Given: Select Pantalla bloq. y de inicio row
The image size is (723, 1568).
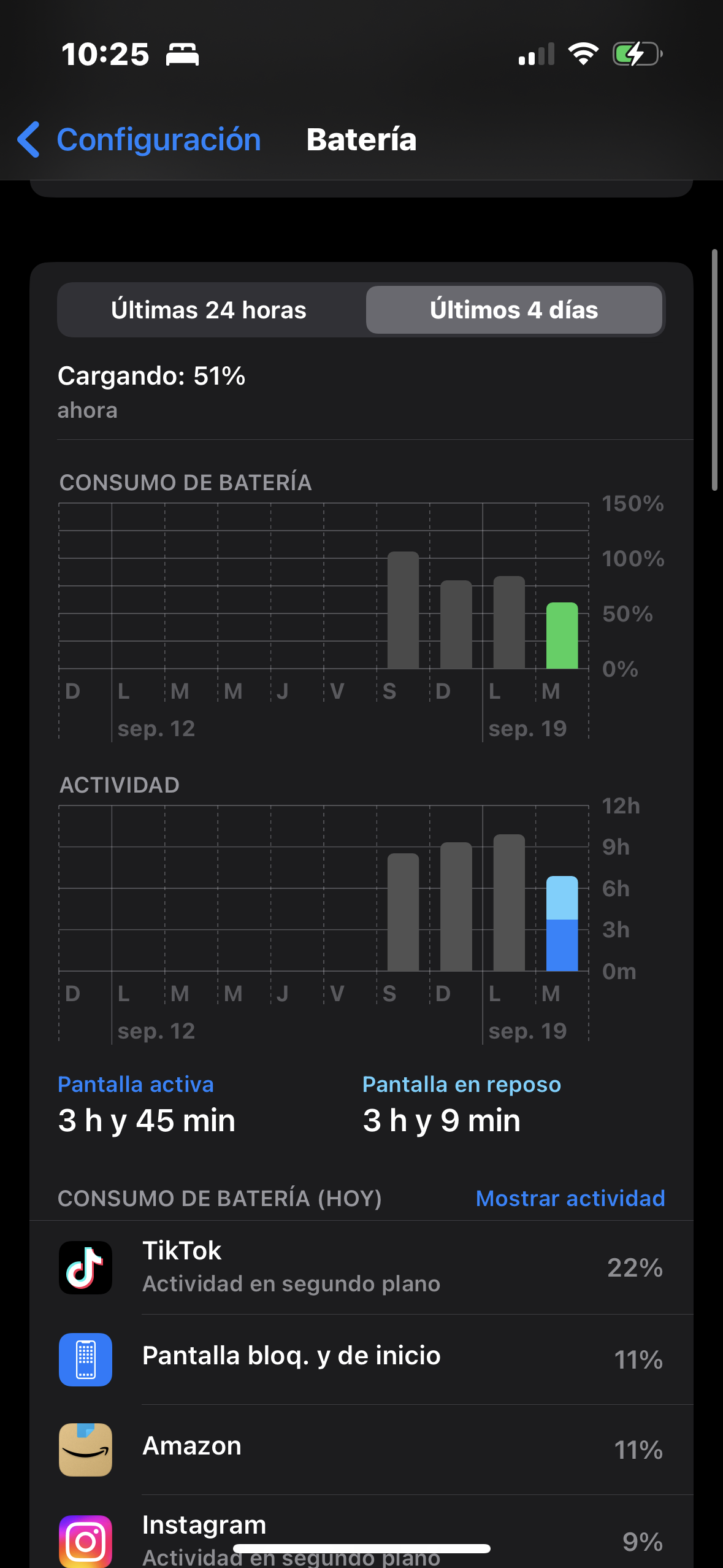Looking at the screenshot, I should point(361,1358).
